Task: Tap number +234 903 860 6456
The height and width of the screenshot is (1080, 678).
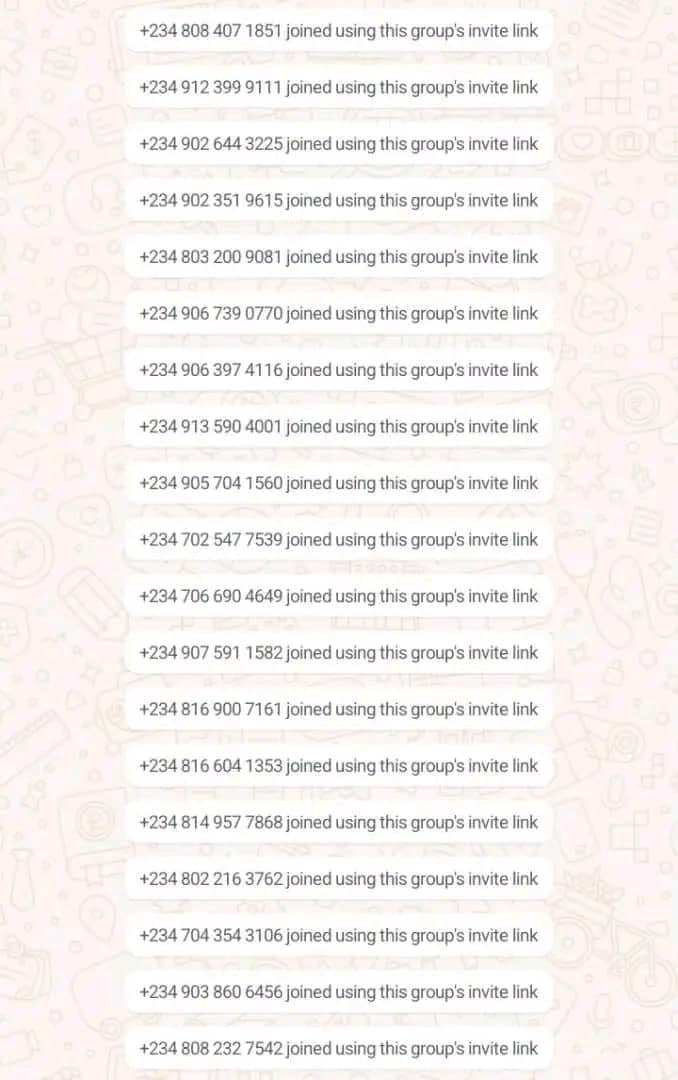Action: [211, 992]
